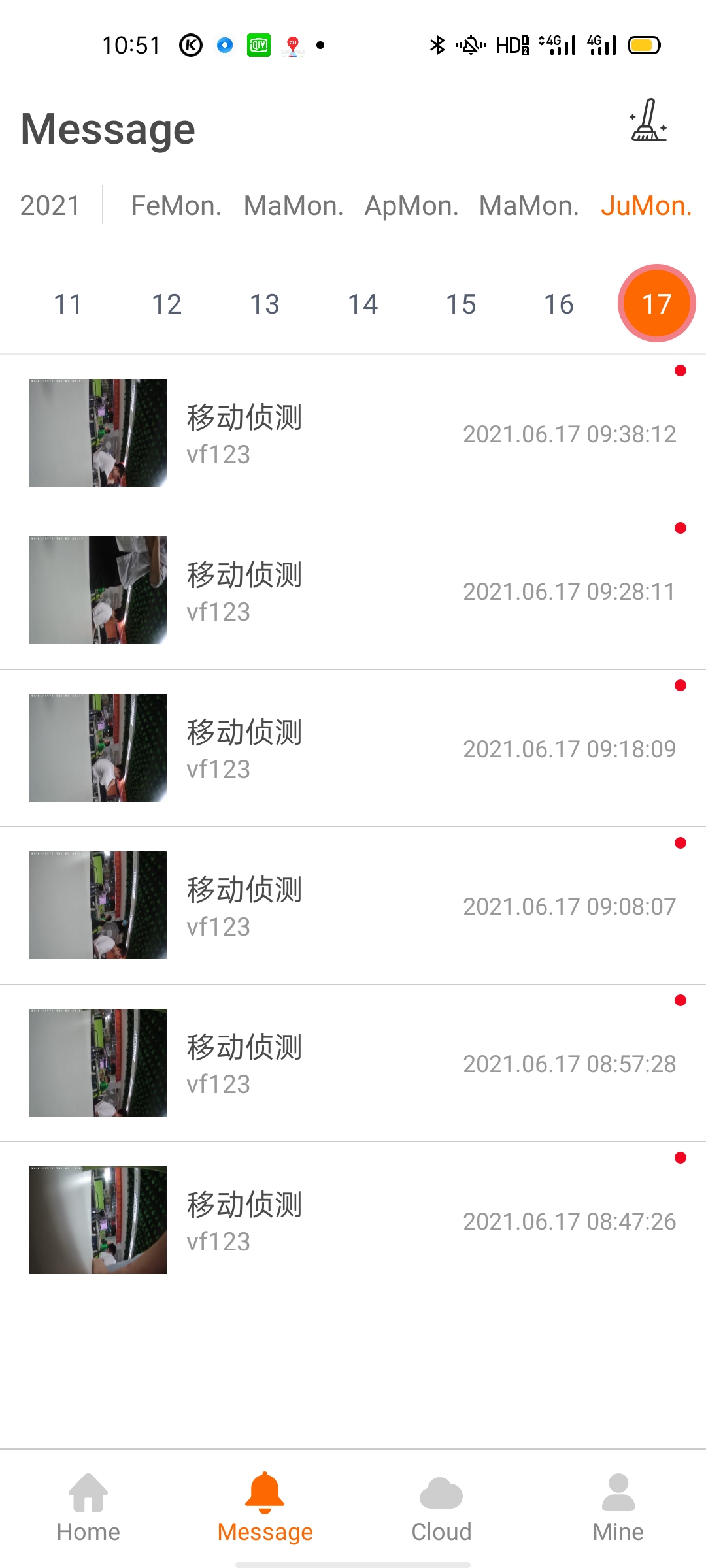Select day 15 in the date row
706x1568 pixels.
point(460,304)
